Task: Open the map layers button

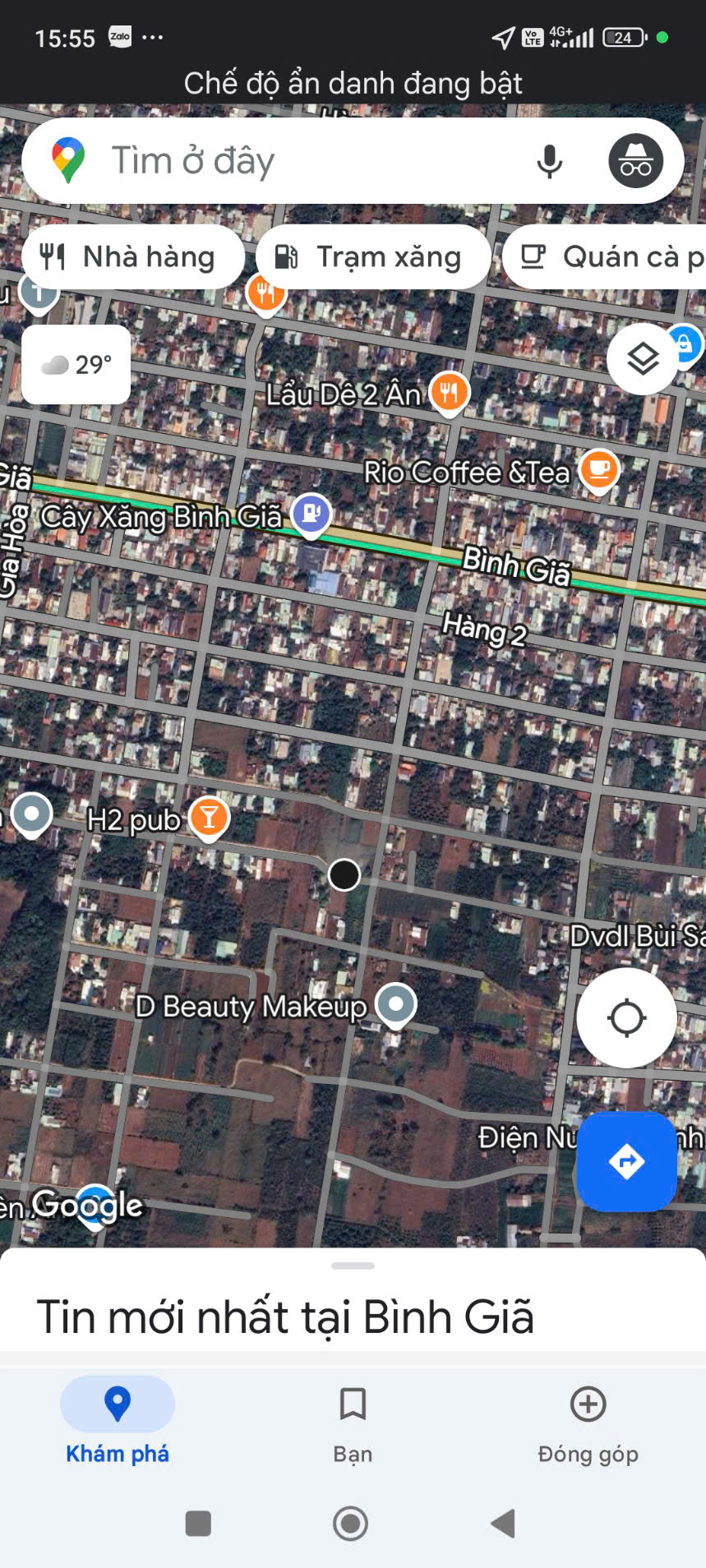Action: point(643,359)
